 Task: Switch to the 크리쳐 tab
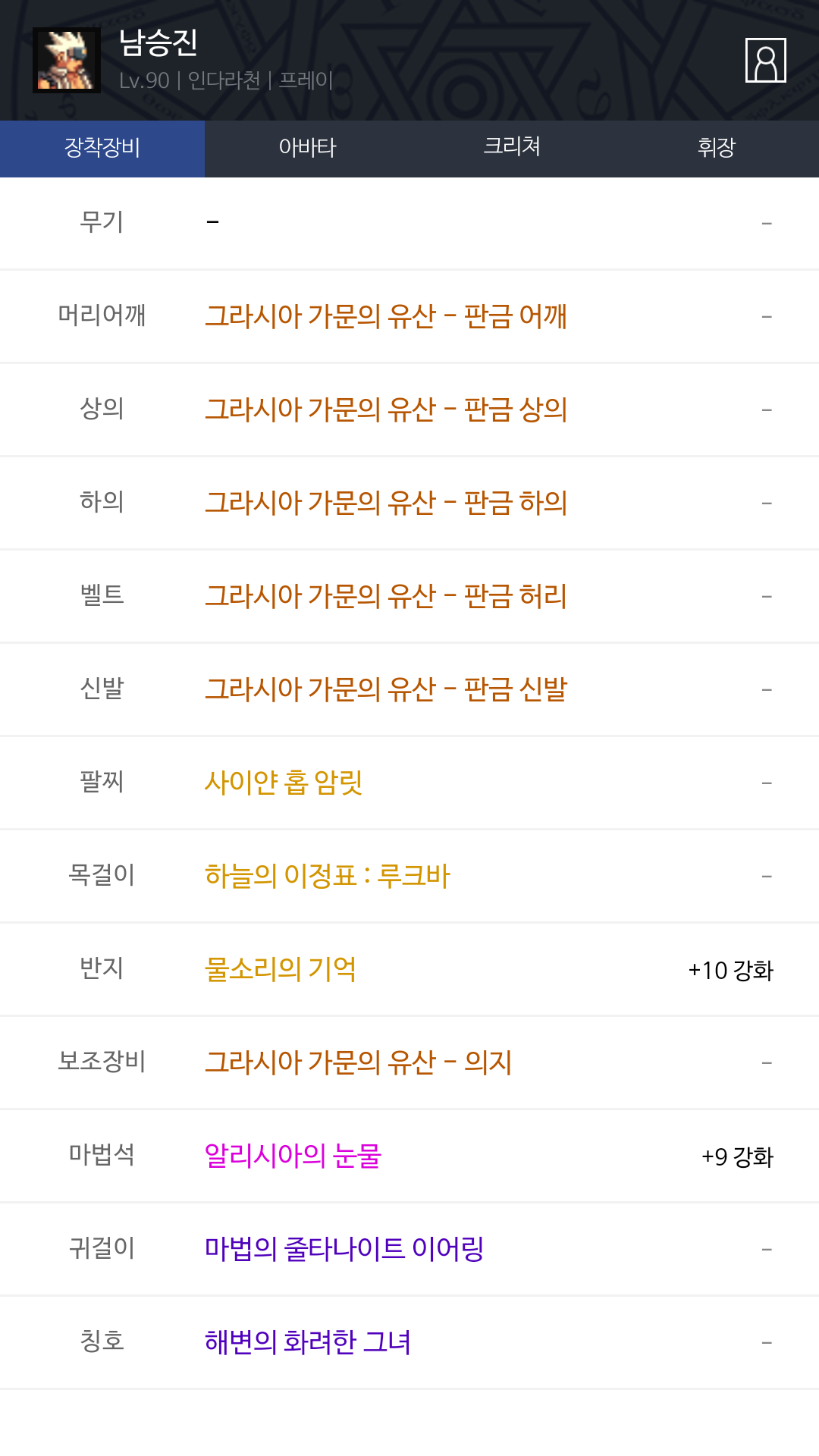point(512,148)
